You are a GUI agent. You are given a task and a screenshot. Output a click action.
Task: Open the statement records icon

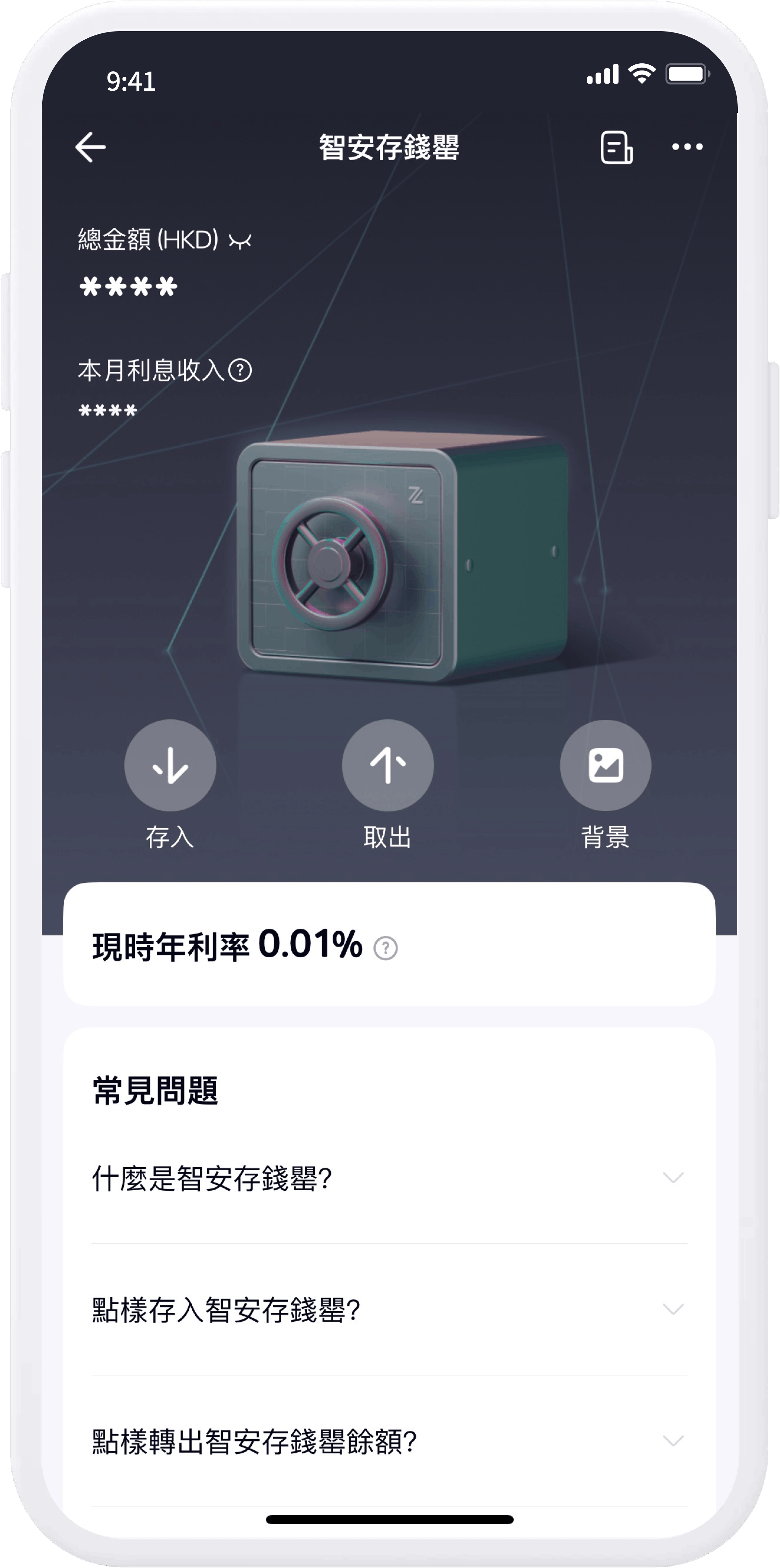(616, 147)
